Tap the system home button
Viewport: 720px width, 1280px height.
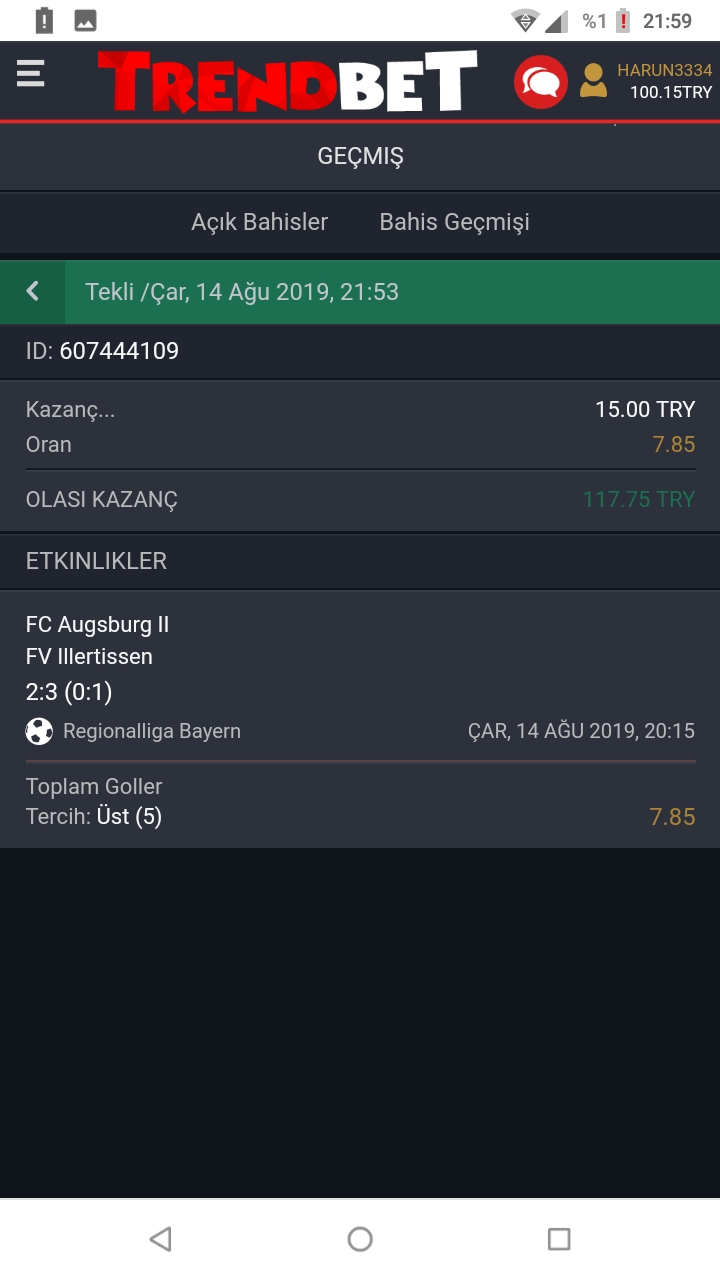coord(360,1239)
